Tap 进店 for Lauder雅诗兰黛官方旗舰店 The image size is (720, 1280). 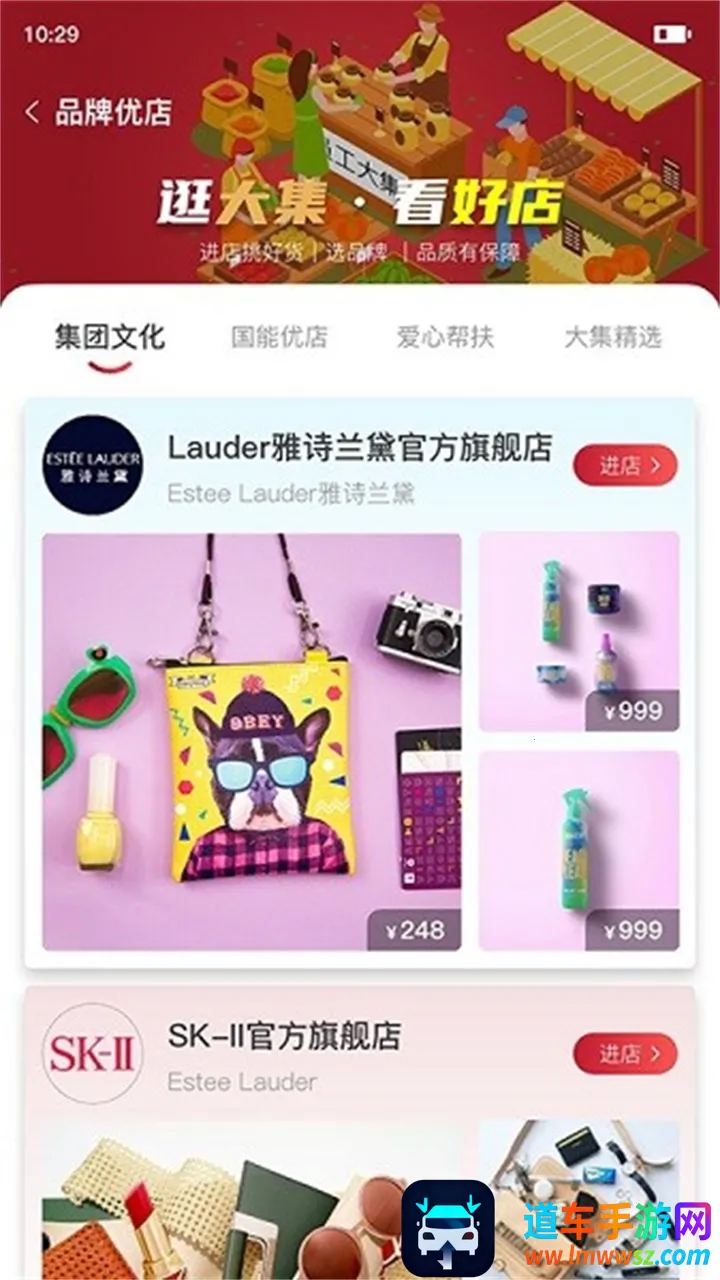625,465
